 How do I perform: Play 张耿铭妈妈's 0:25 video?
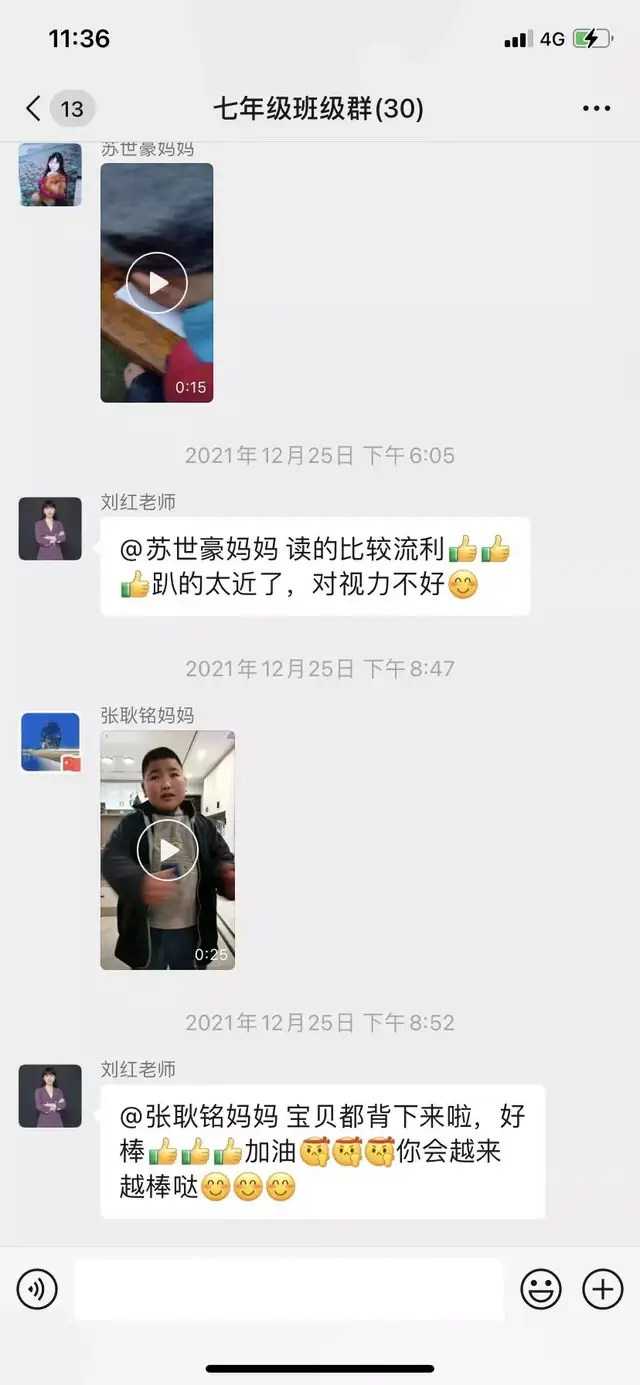pyautogui.click(x=168, y=850)
